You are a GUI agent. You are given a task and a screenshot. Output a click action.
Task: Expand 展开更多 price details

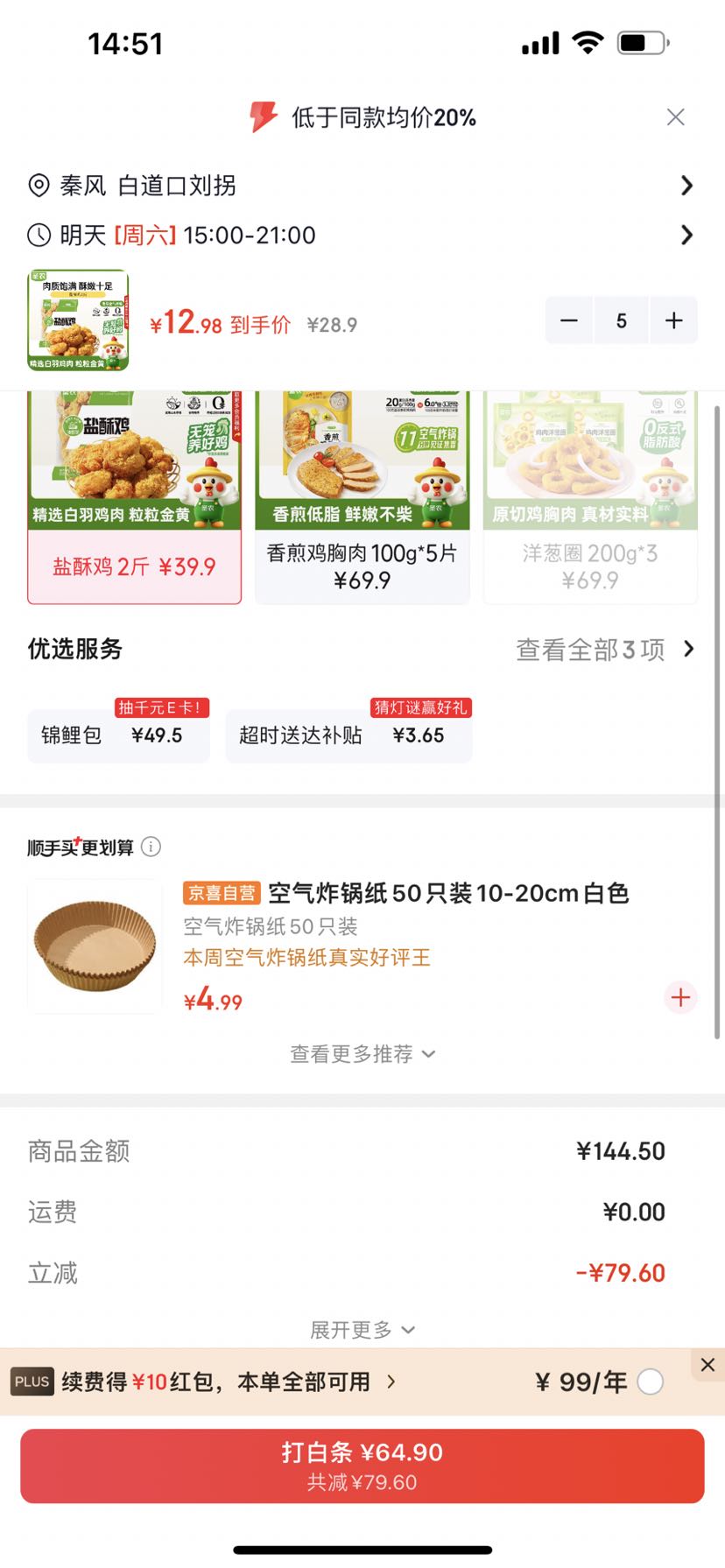point(362,1330)
